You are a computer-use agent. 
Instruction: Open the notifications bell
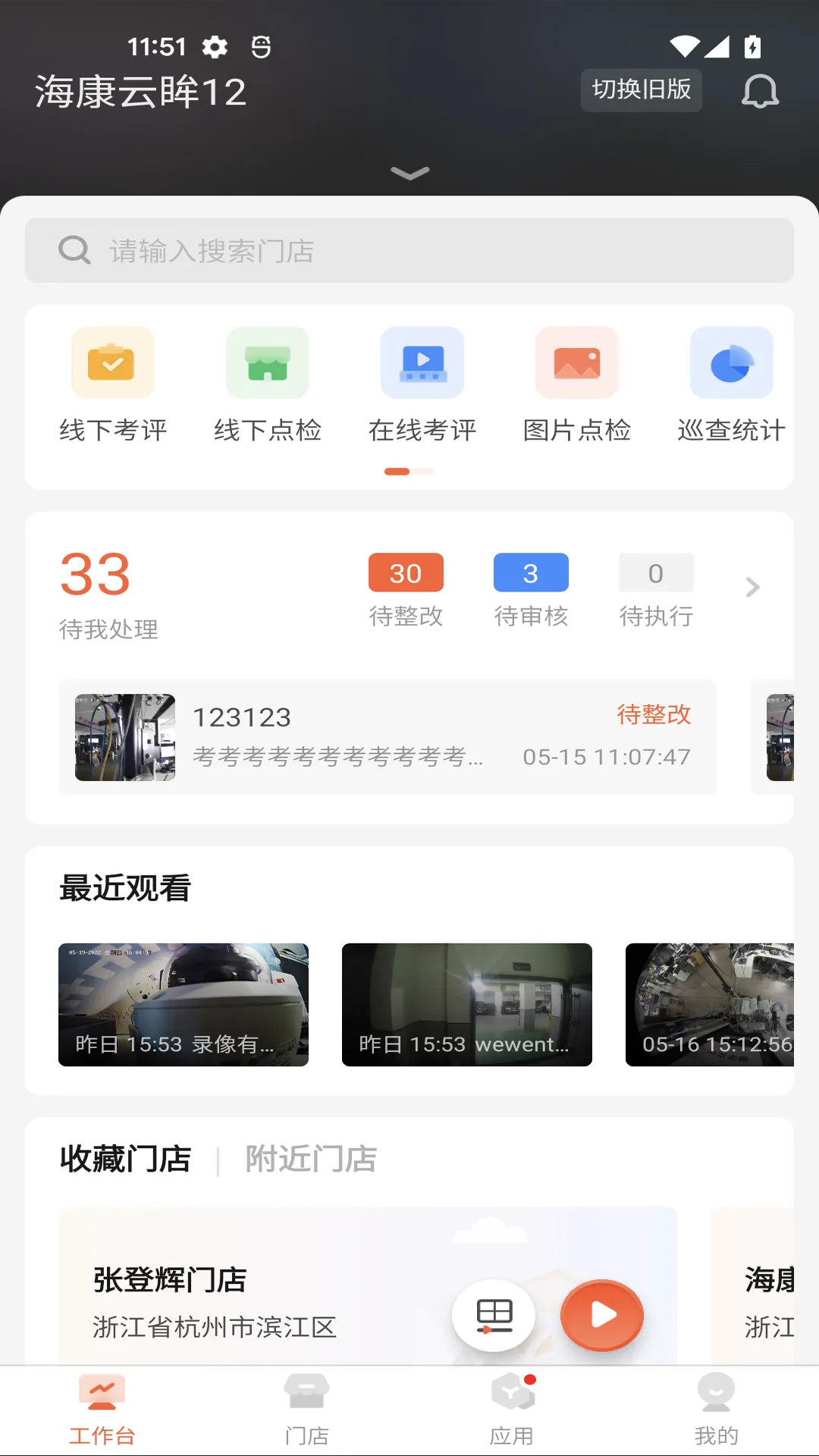click(759, 92)
